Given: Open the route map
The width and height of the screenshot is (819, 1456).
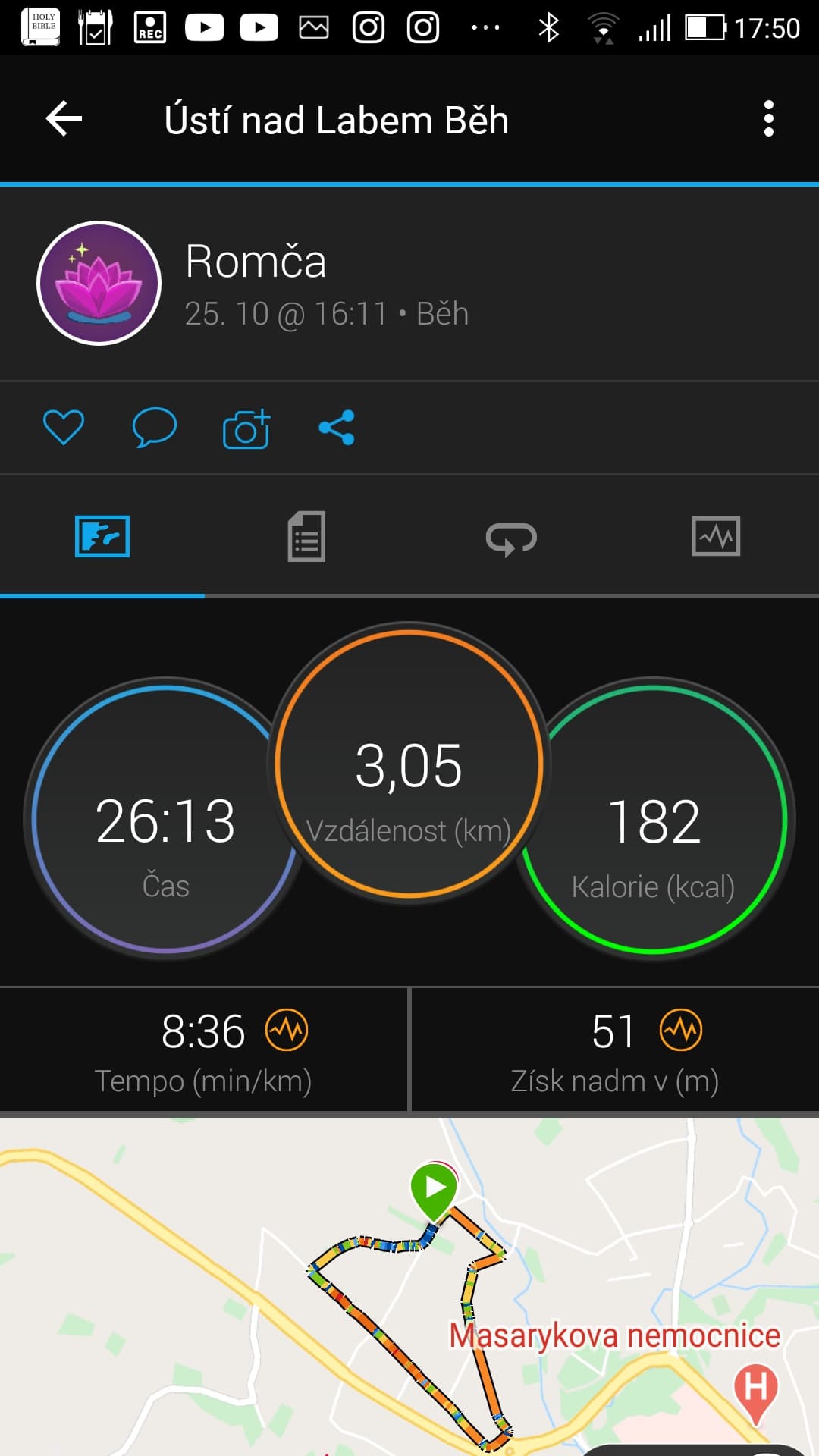Looking at the screenshot, I should point(409,1286).
